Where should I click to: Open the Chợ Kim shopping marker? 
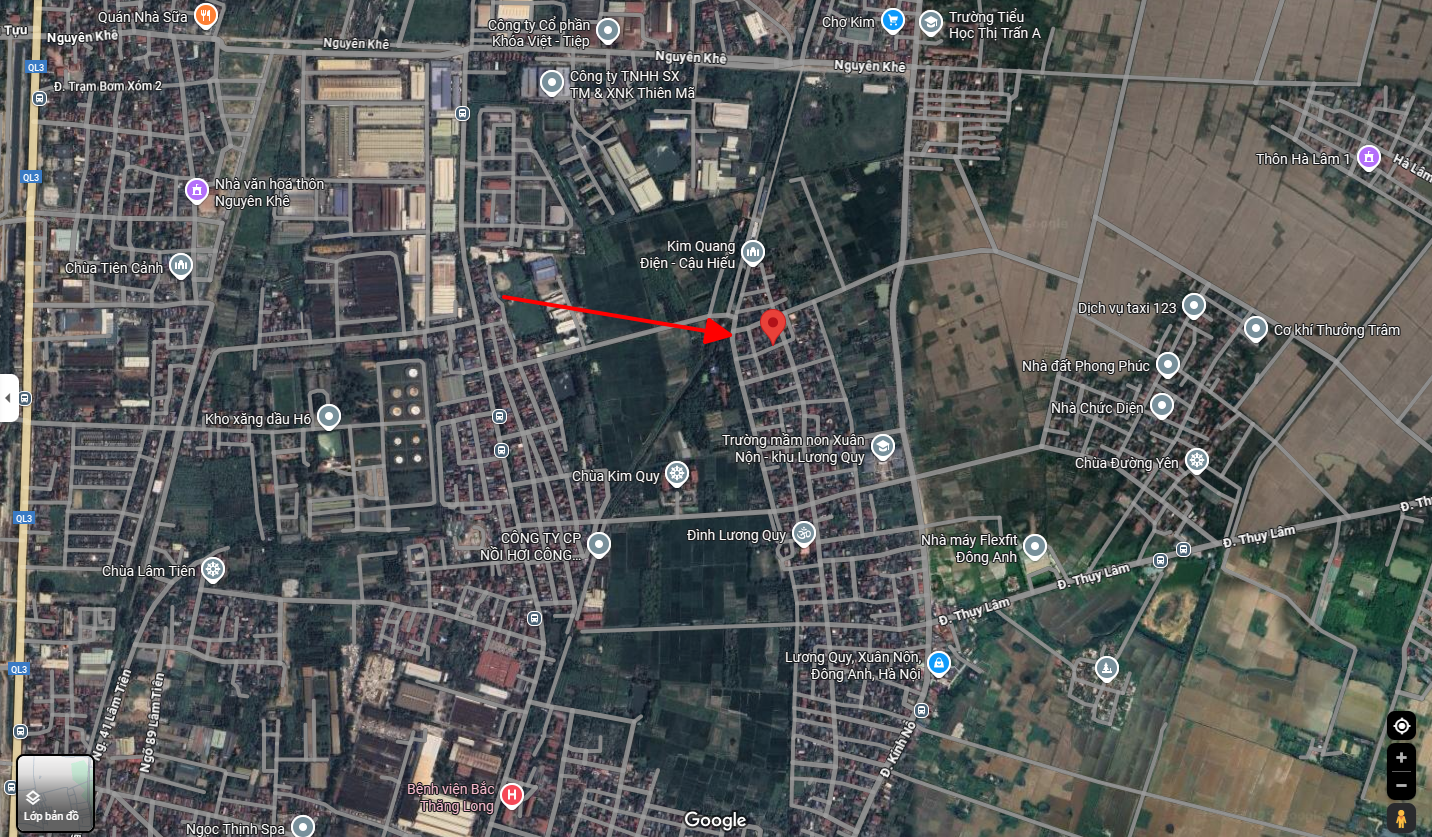click(x=893, y=20)
